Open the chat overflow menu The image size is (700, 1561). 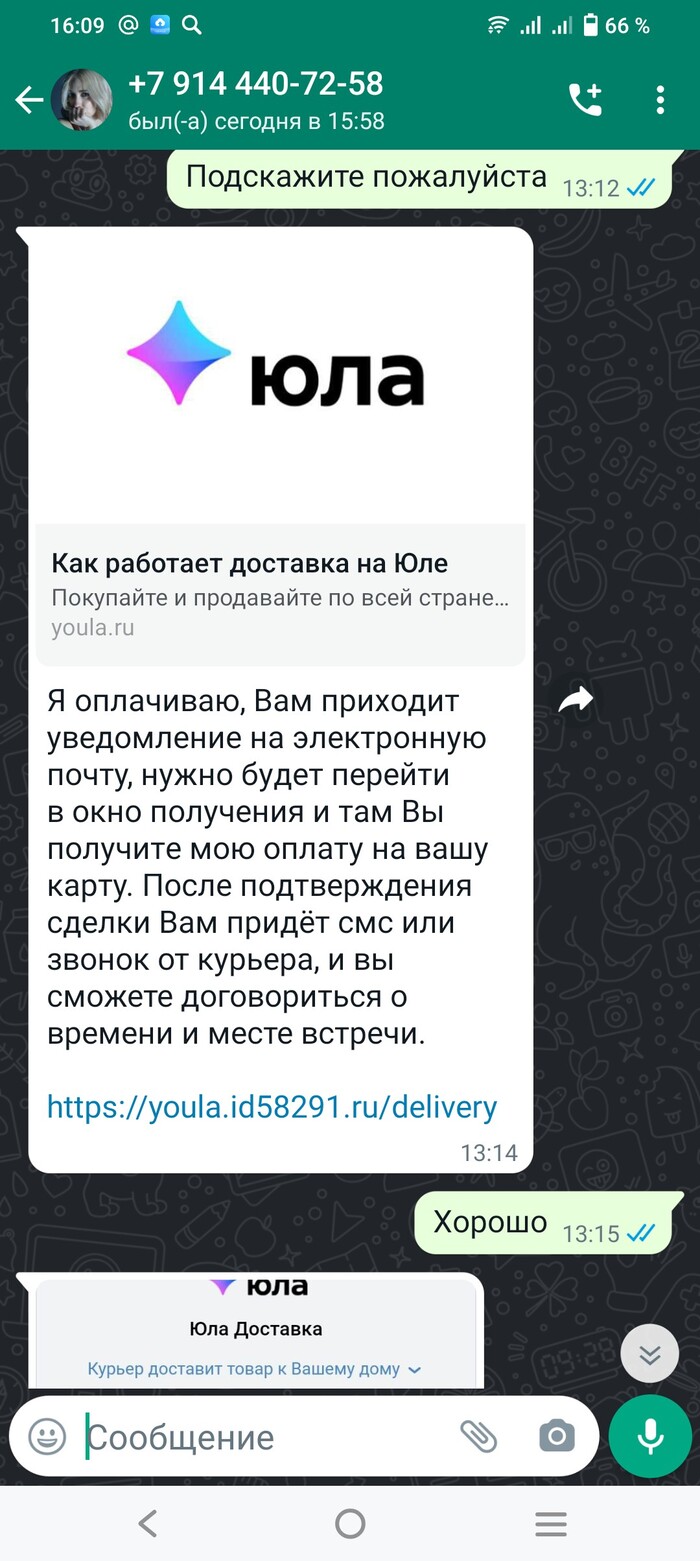(x=660, y=100)
